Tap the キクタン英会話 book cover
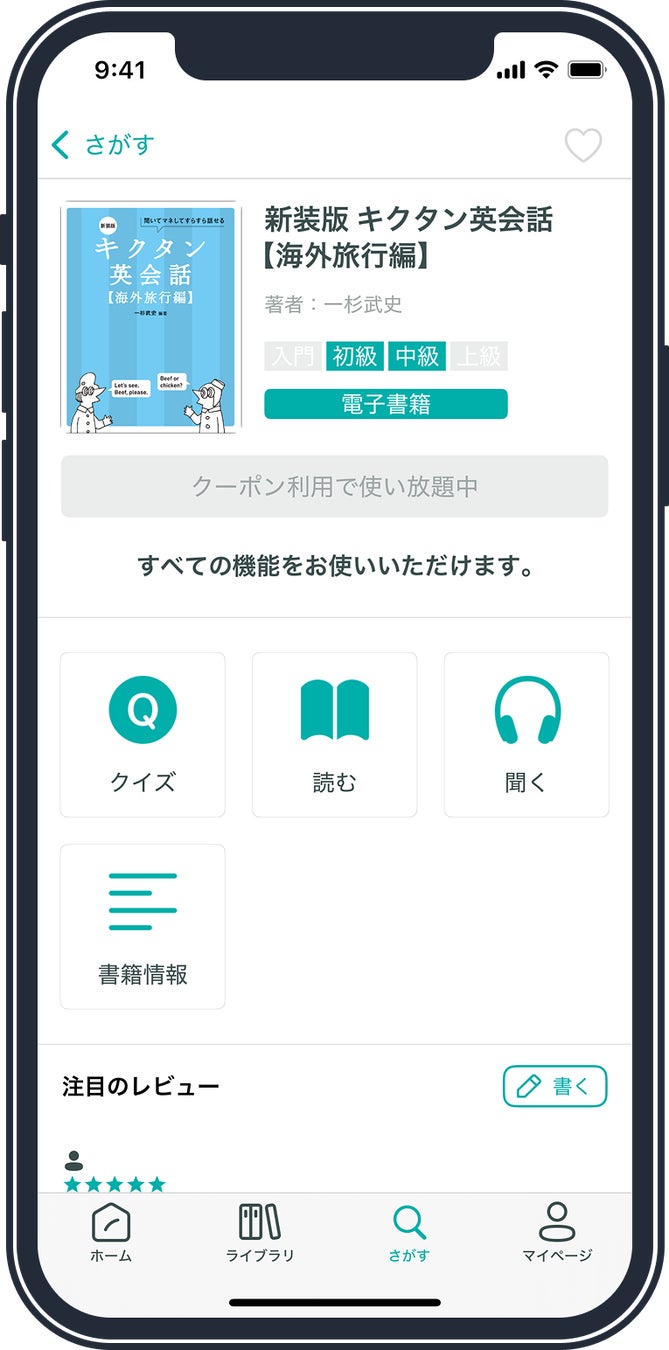Image resolution: width=669 pixels, height=1350 pixels. [151, 318]
